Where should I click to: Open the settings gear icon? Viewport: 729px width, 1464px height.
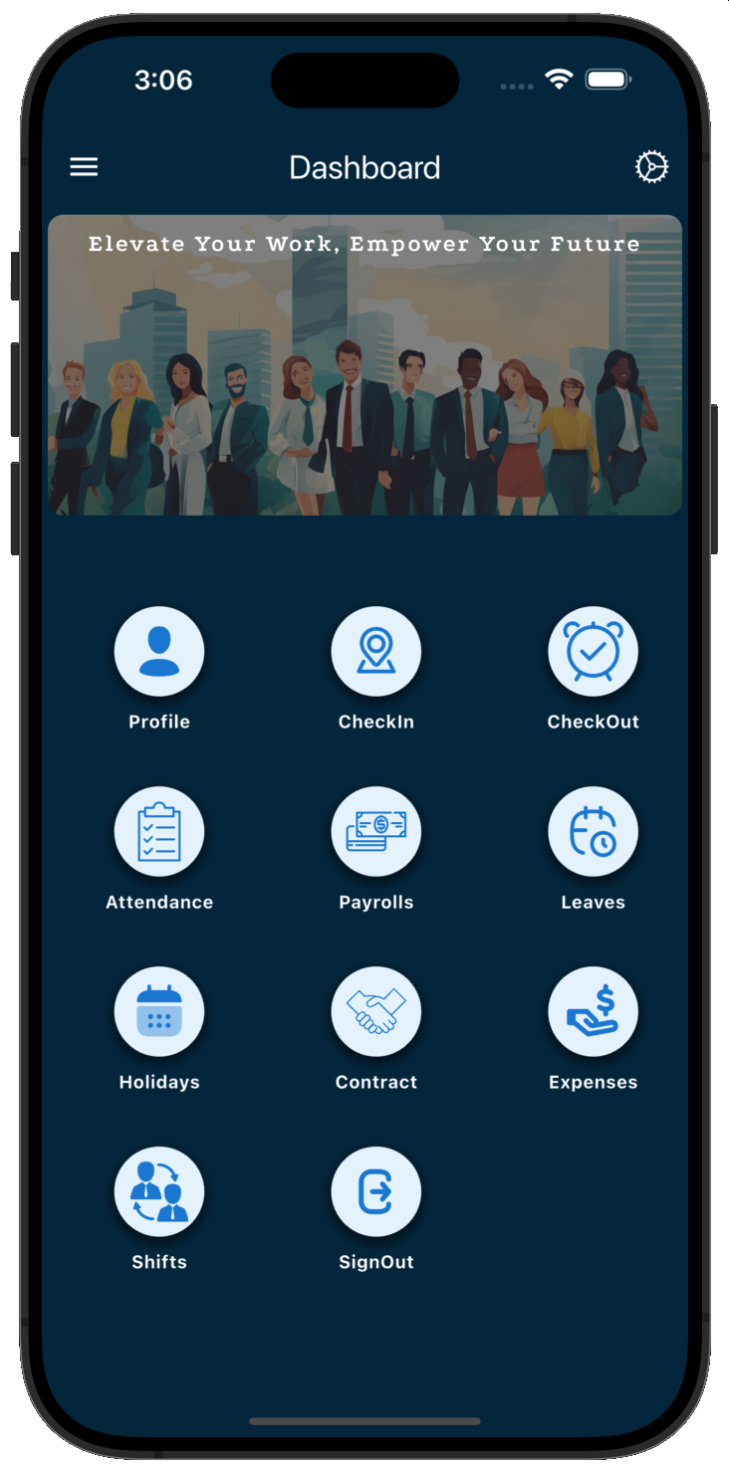651,167
